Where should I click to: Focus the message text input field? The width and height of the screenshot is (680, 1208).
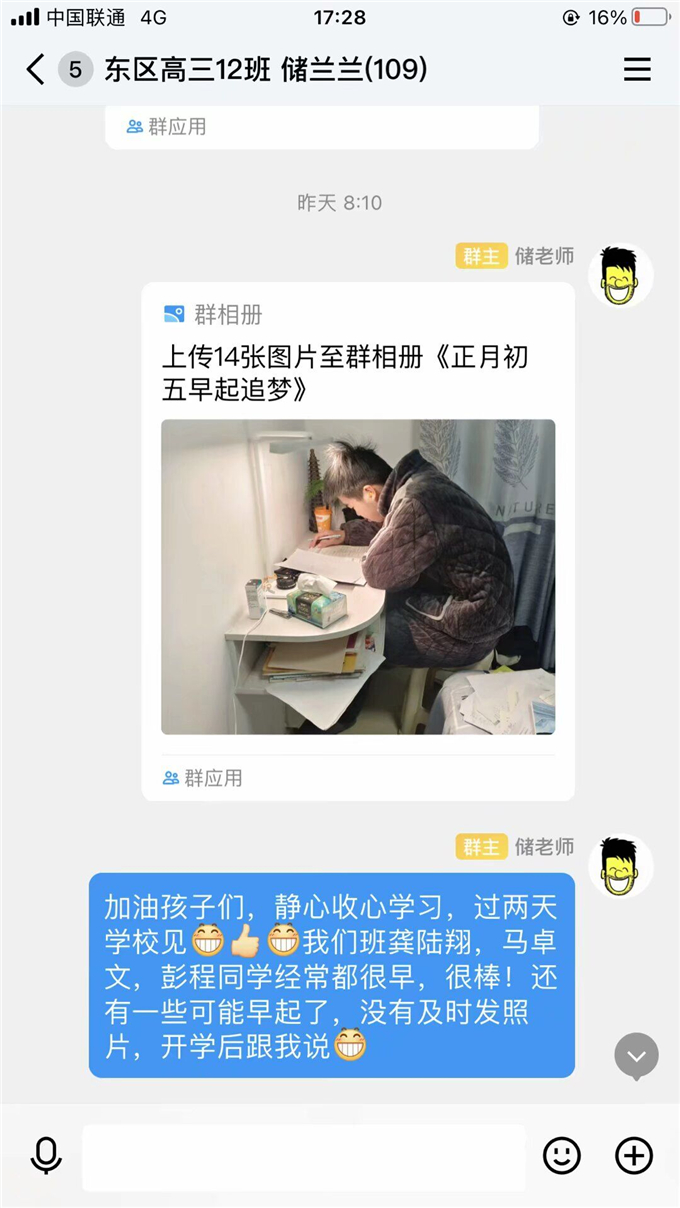click(x=303, y=1157)
